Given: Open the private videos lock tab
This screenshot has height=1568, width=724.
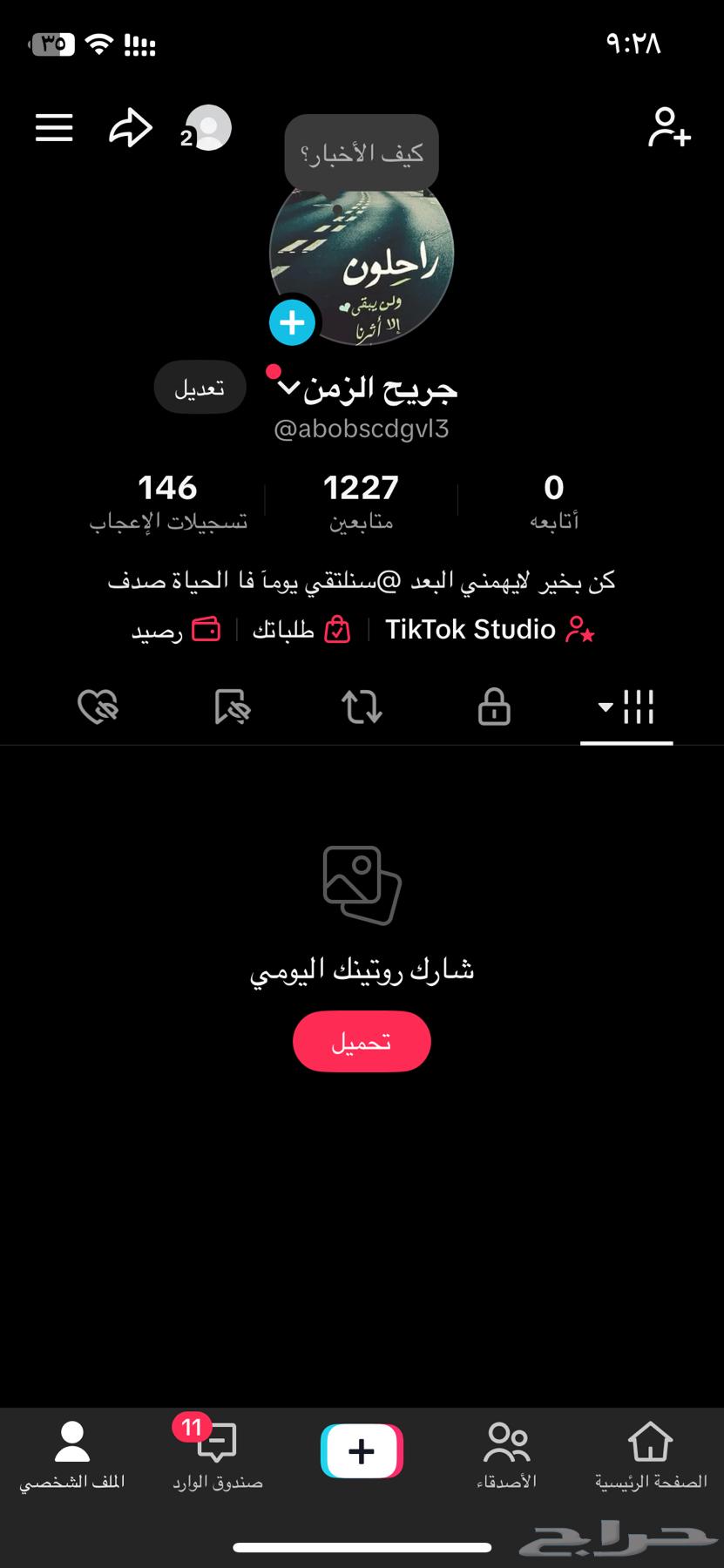Looking at the screenshot, I should coord(493,707).
